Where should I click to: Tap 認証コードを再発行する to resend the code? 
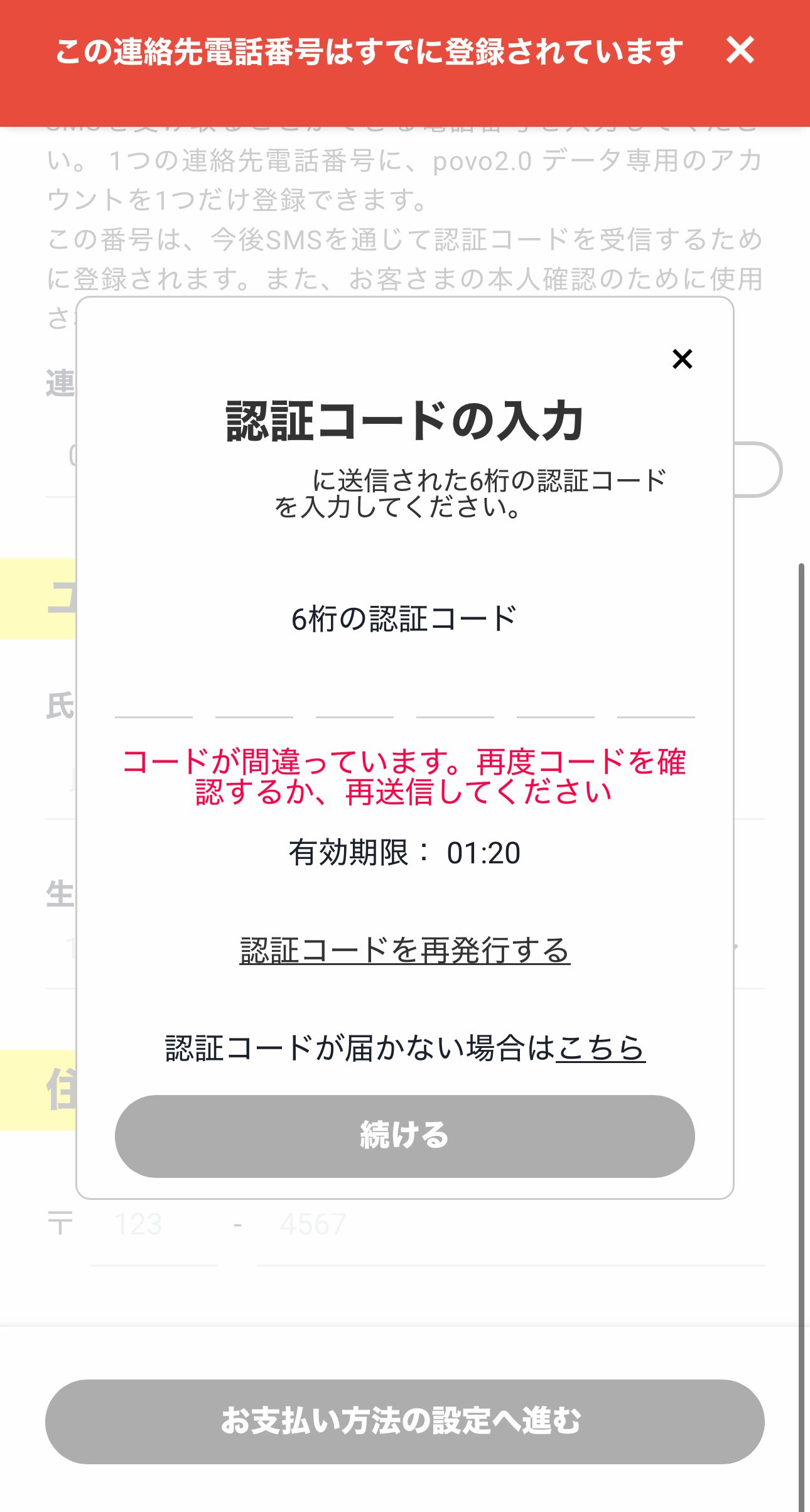(405, 951)
